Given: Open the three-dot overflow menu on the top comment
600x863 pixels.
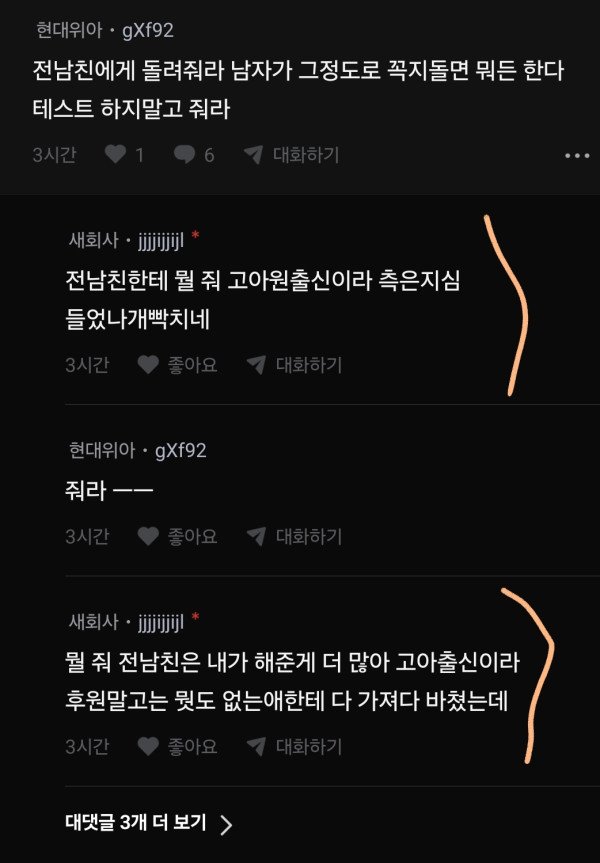Looking at the screenshot, I should pos(577,156).
